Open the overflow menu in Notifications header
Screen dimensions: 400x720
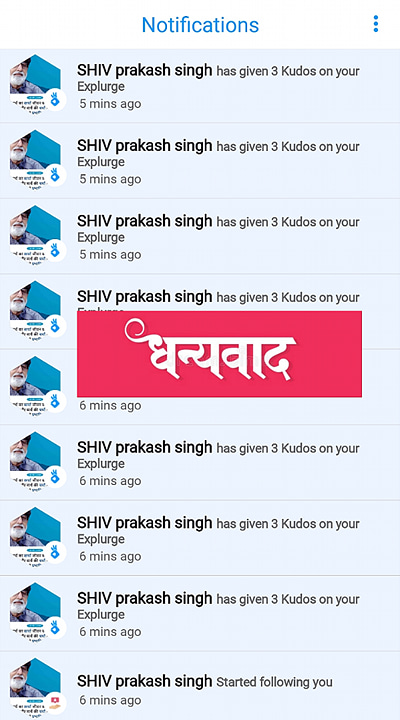pos(376,24)
